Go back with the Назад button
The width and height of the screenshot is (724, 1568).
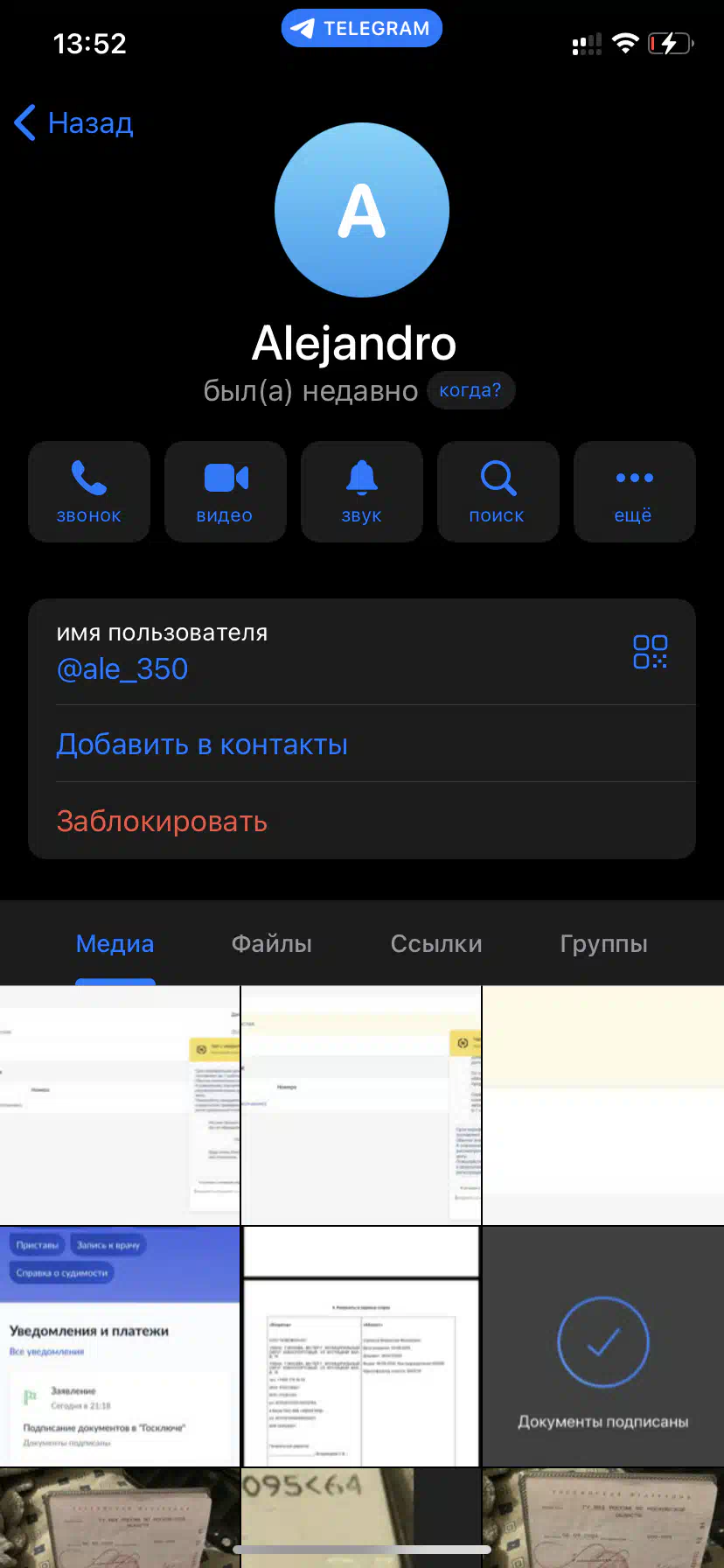[x=74, y=122]
